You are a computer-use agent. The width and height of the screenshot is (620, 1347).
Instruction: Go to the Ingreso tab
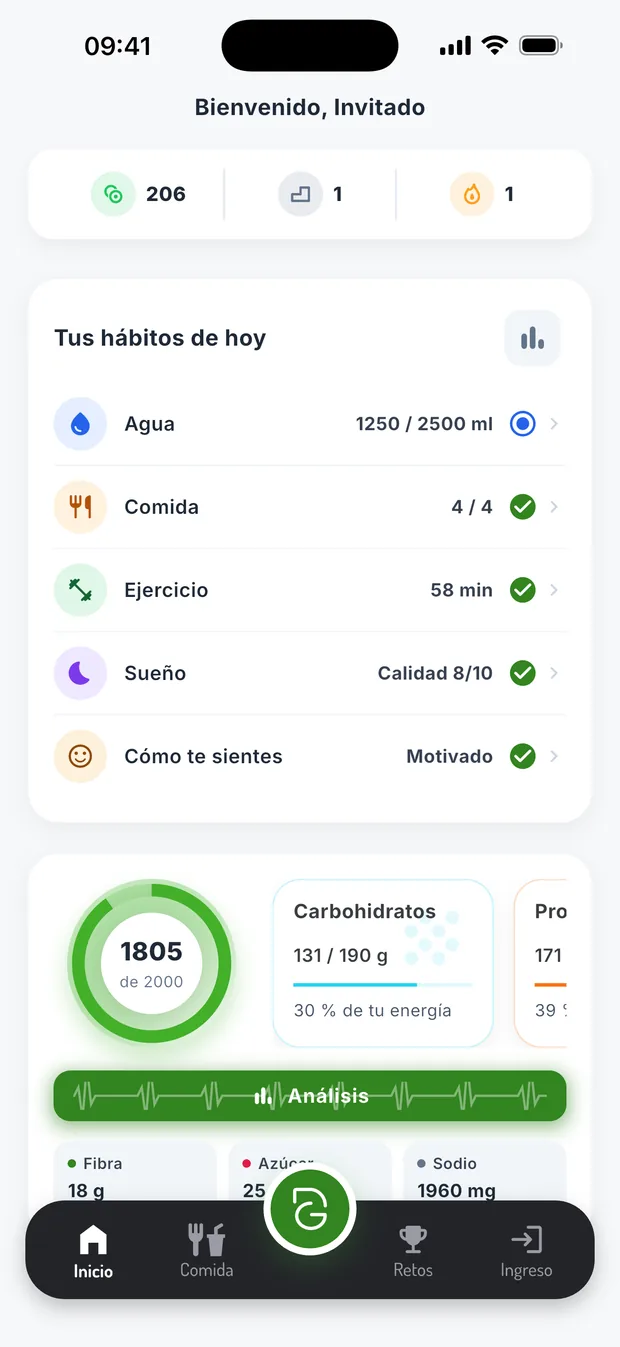[x=526, y=1253]
